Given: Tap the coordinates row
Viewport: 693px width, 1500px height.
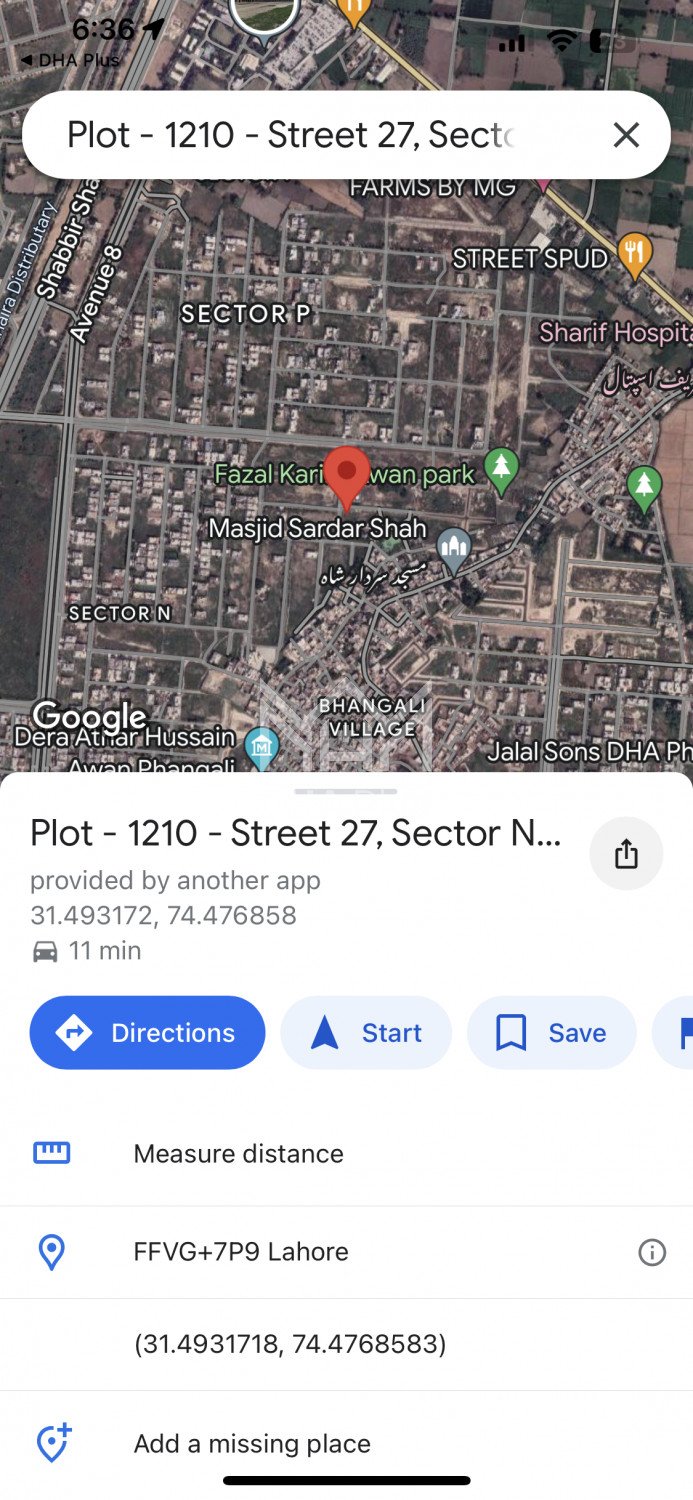Looking at the screenshot, I should [290, 1344].
